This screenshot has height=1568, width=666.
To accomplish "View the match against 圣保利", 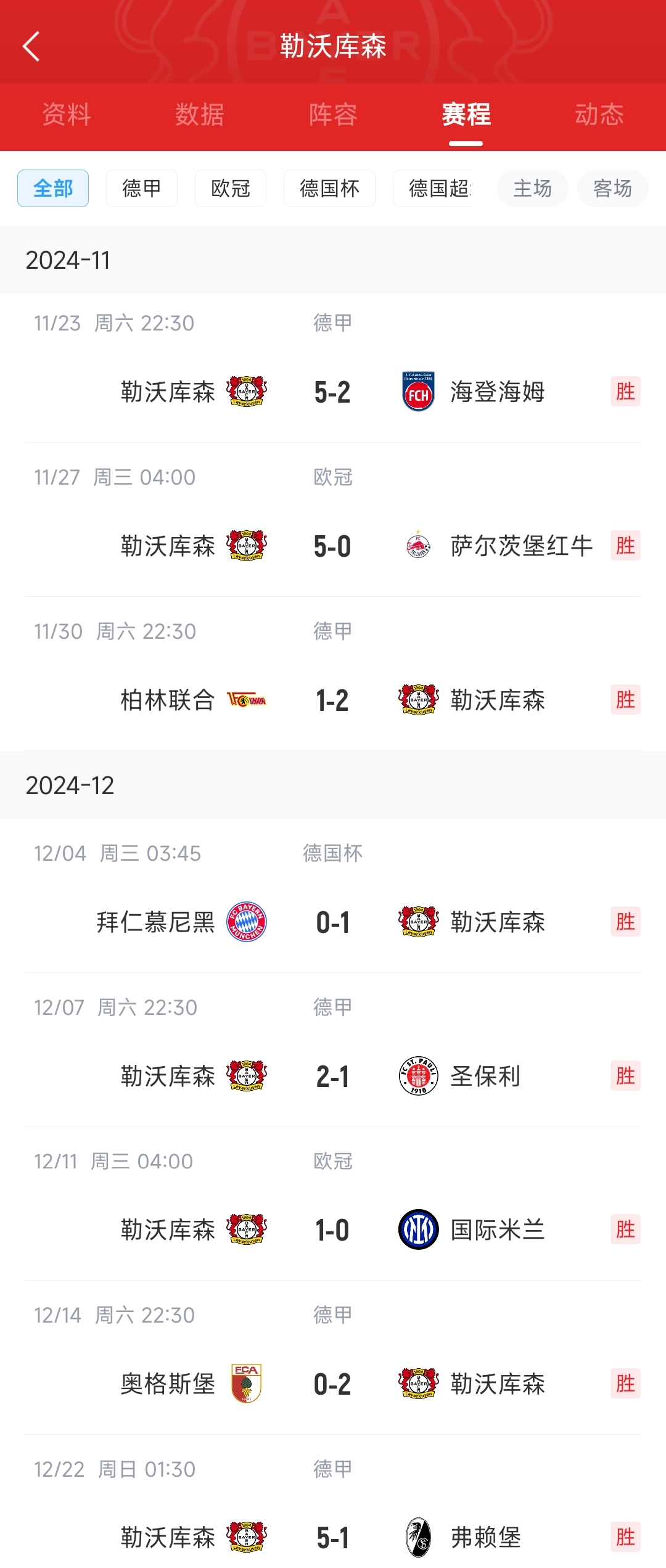I will click(x=333, y=1077).
